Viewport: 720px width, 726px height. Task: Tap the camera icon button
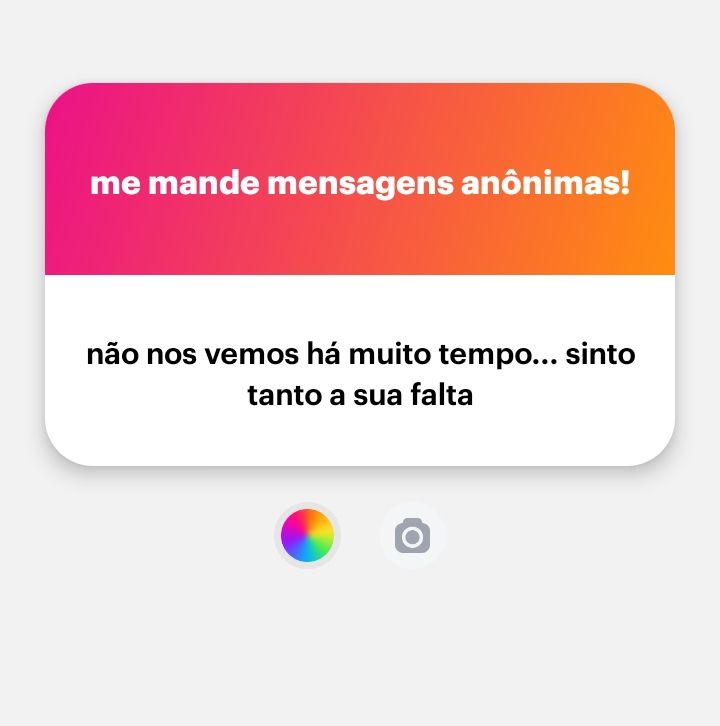click(412, 536)
